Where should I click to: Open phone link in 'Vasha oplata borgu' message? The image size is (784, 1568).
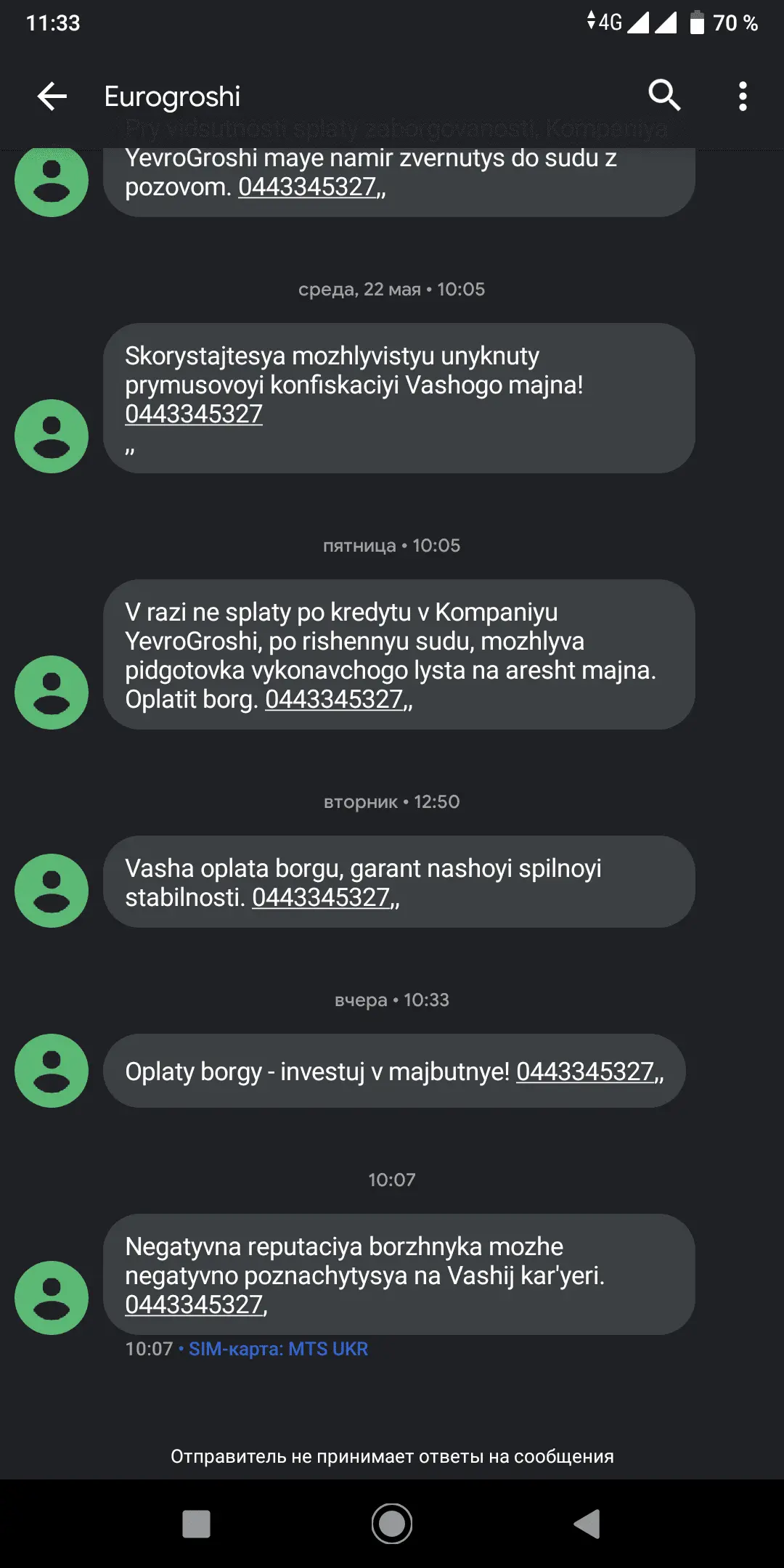tap(321, 897)
